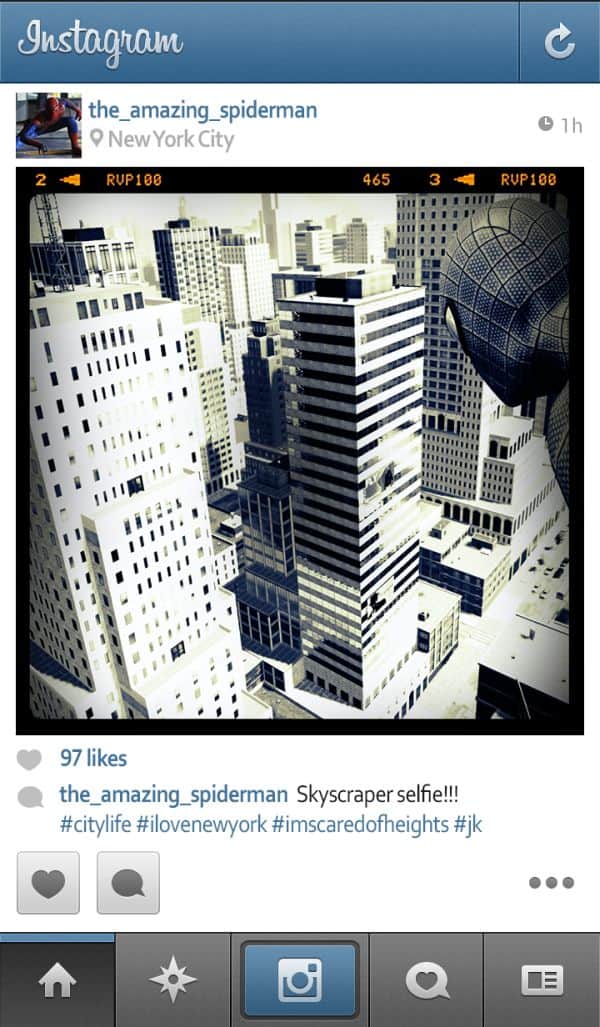This screenshot has height=1027, width=600.
Task: Open the #citylife hashtag
Action: (95, 825)
